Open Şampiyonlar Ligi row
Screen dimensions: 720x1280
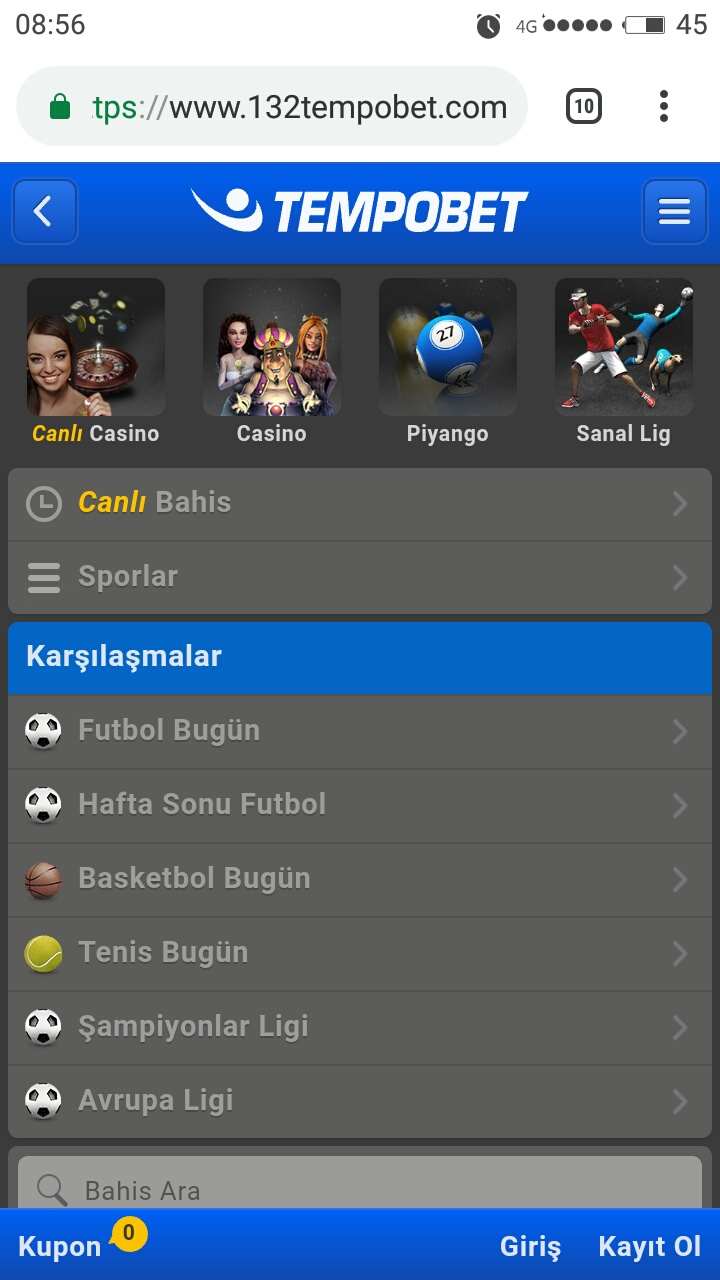click(358, 1027)
